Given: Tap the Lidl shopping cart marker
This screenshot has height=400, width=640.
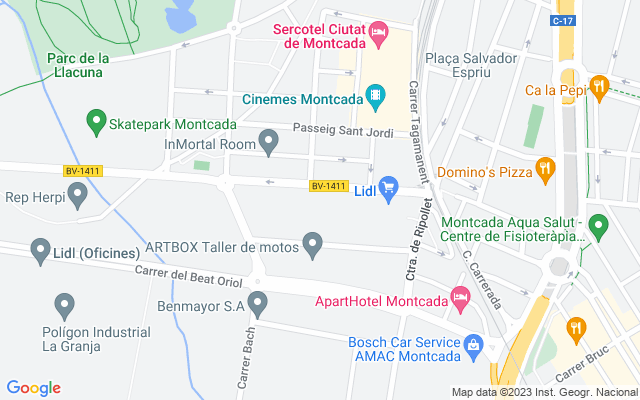Looking at the screenshot, I should pos(389,185).
